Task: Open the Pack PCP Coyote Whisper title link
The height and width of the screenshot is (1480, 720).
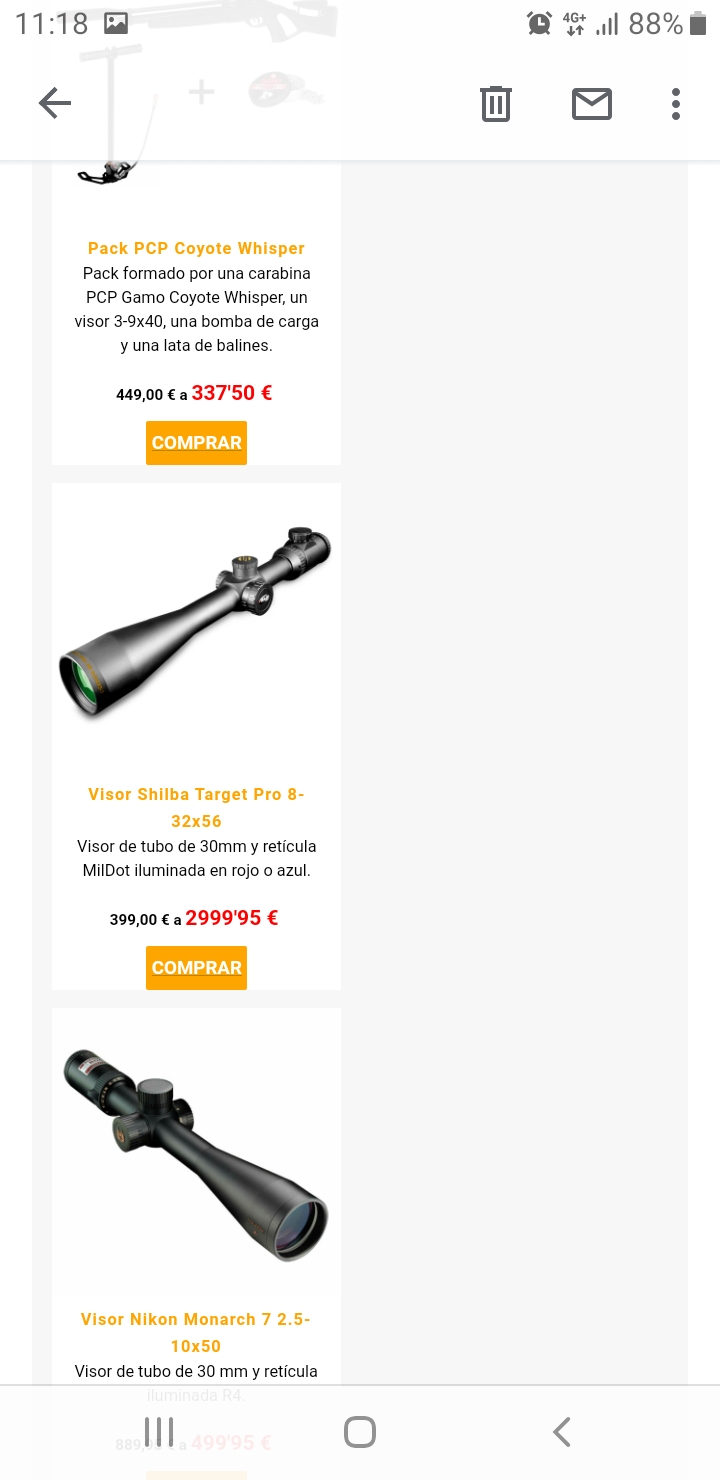Action: click(196, 248)
